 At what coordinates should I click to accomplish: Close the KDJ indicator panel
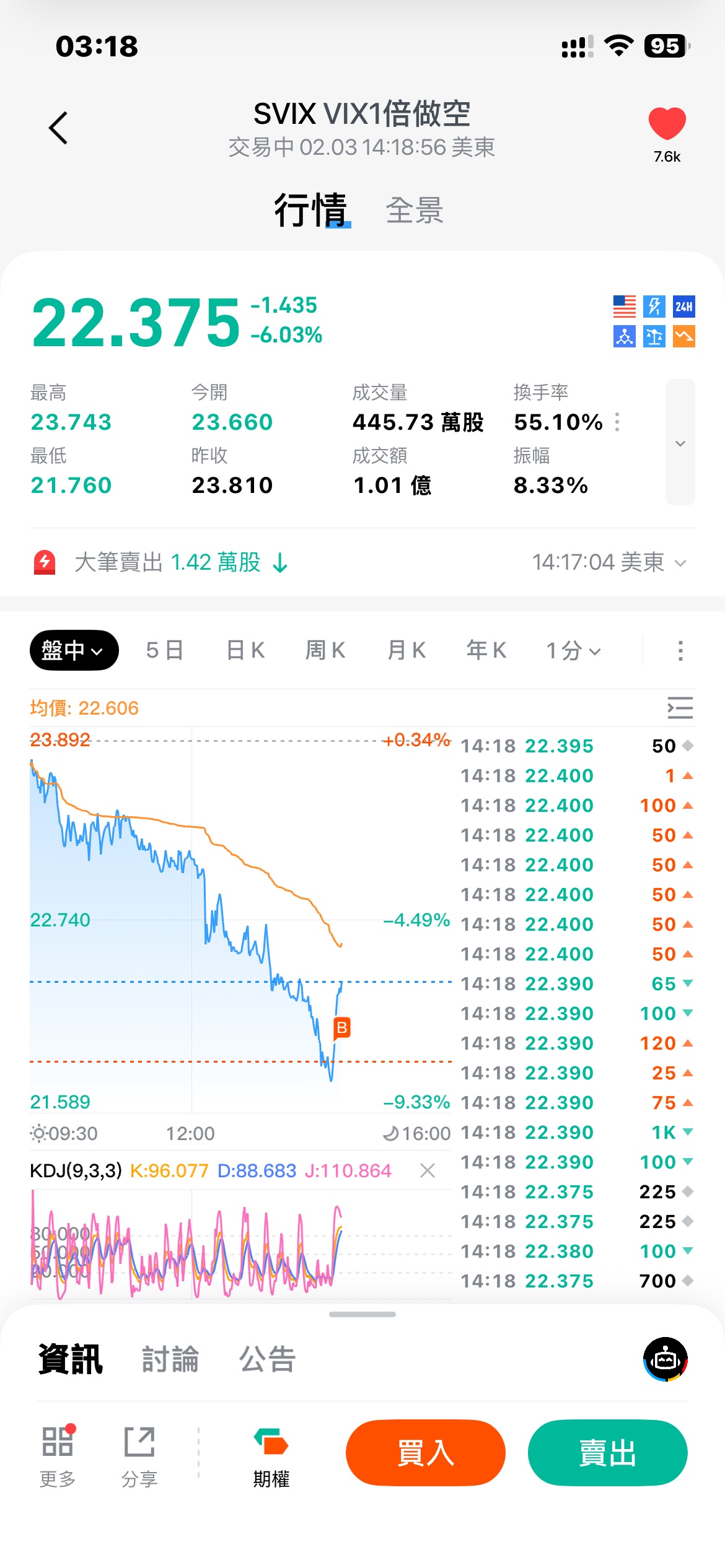(x=428, y=1170)
